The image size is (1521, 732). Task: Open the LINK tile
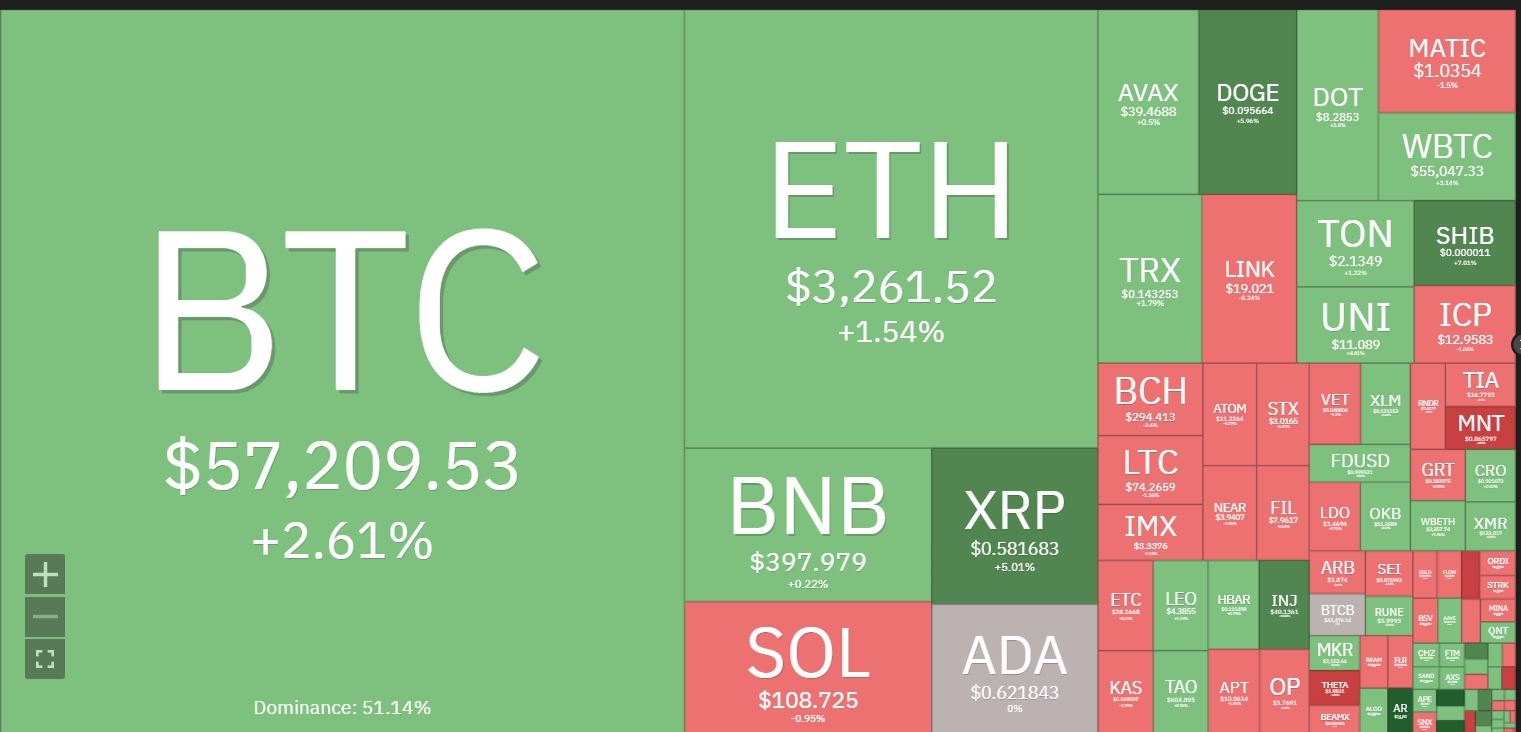click(x=1249, y=278)
